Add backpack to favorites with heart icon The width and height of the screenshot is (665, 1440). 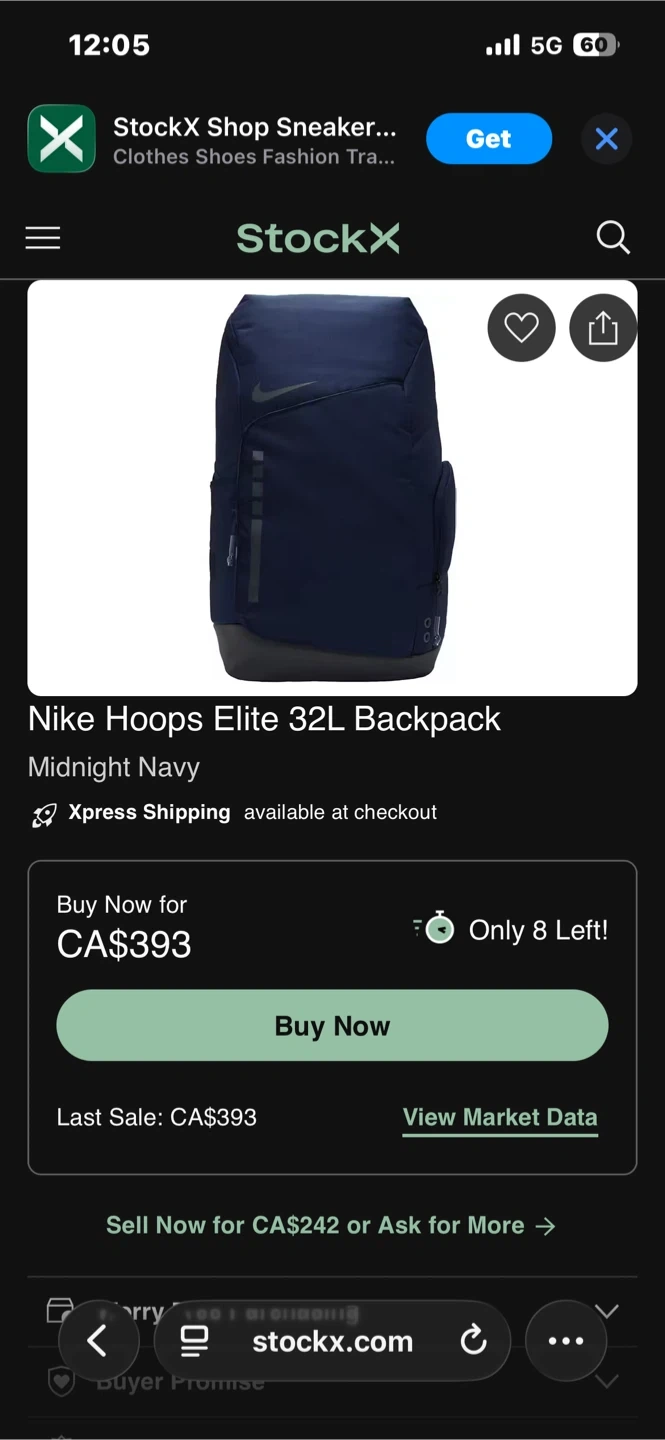pyautogui.click(x=521, y=328)
